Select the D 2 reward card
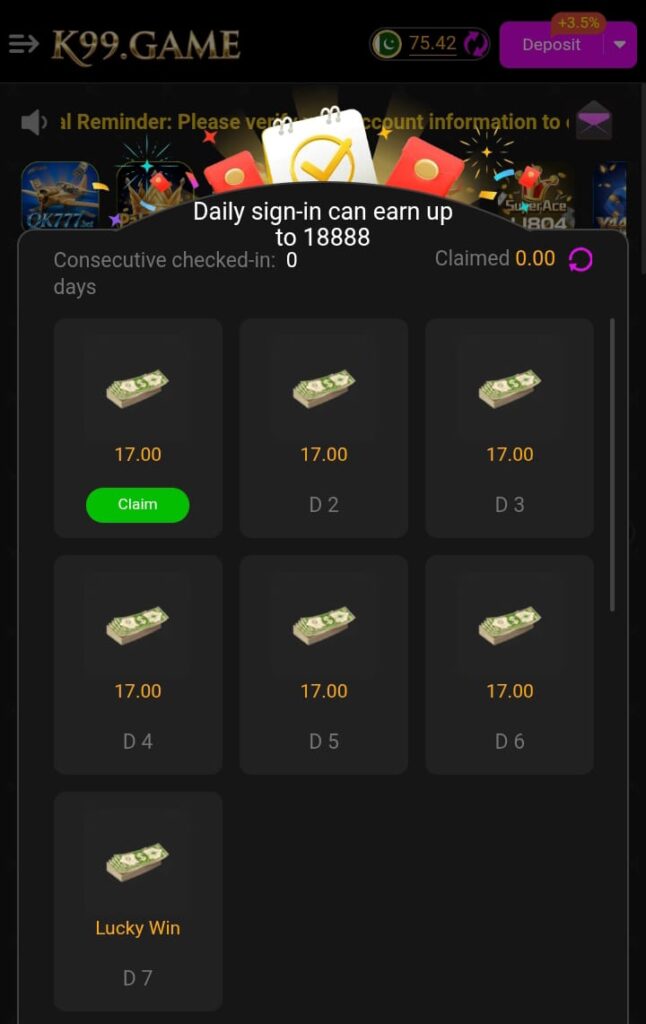The width and height of the screenshot is (646, 1024). click(x=323, y=428)
